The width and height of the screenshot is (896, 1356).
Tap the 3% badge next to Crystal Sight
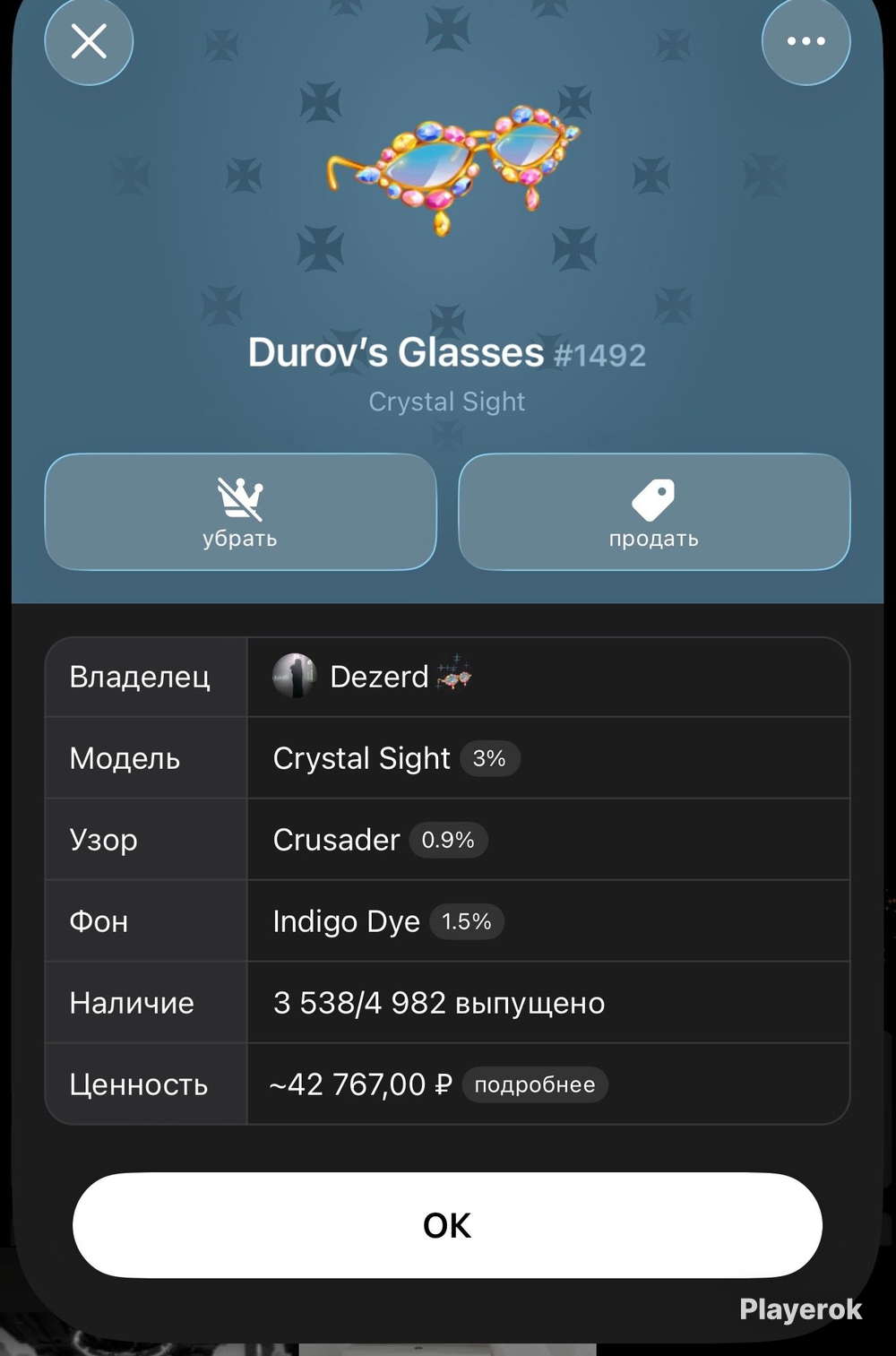pyautogui.click(x=489, y=758)
